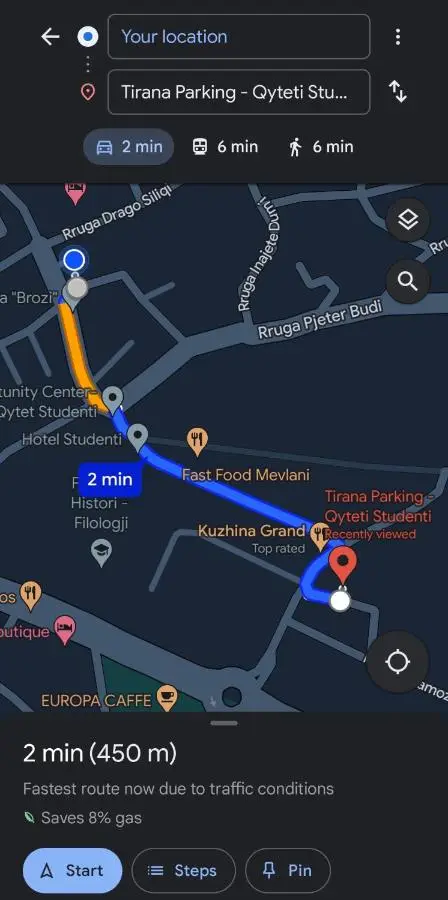Tap the red Tirana Parking destination pin

(343, 565)
